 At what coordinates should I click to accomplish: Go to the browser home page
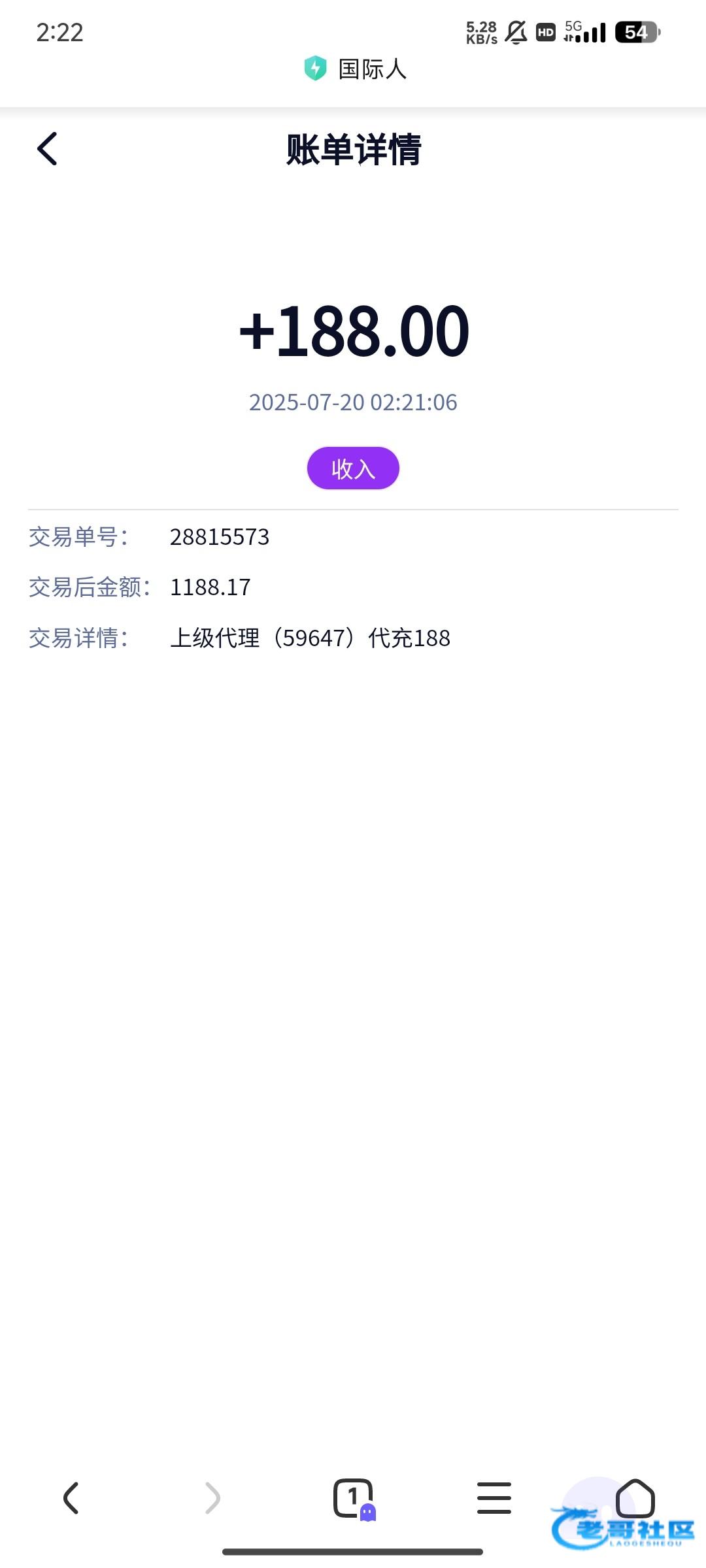tap(635, 1498)
